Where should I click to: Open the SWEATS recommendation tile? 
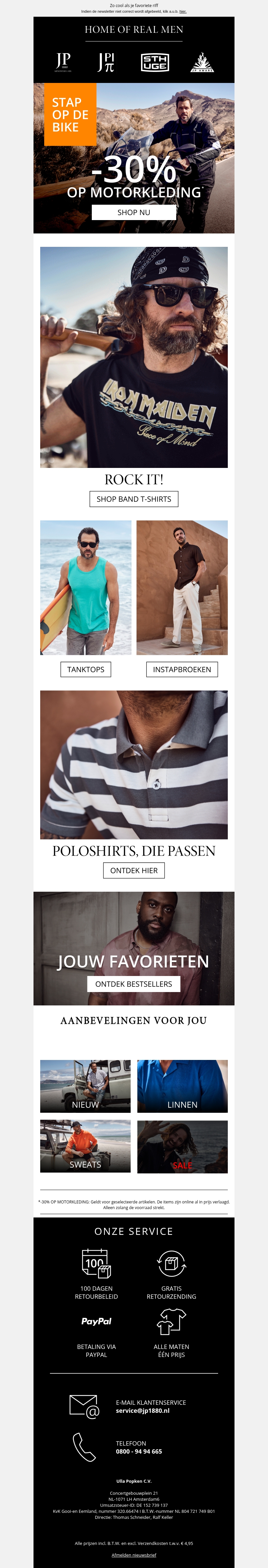pyautogui.click(x=85, y=1146)
